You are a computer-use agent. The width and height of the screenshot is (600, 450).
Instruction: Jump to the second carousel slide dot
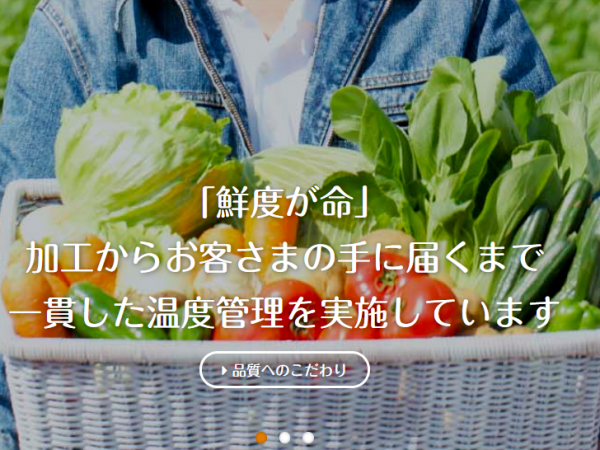pyautogui.click(x=285, y=437)
